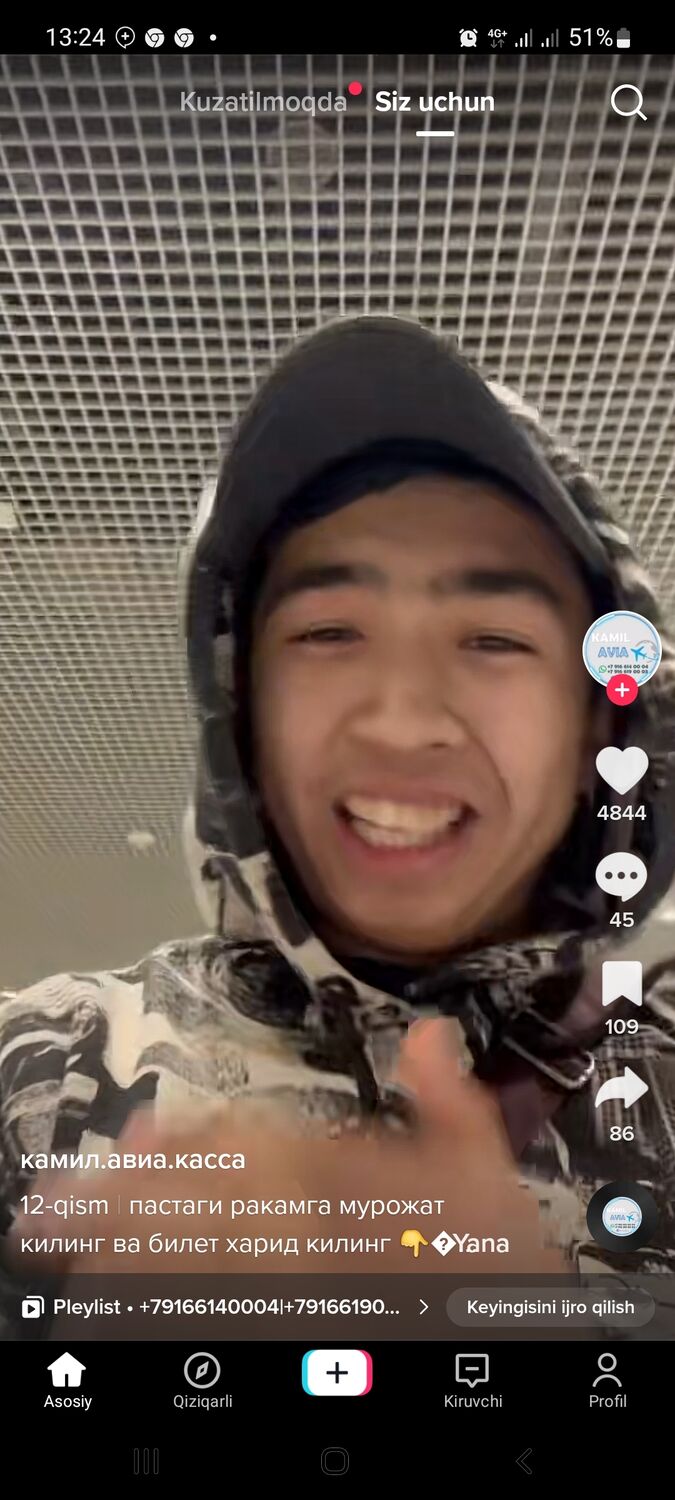
Task: Switch to the Kuzatilmoqda tab
Action: pos(263,102)
